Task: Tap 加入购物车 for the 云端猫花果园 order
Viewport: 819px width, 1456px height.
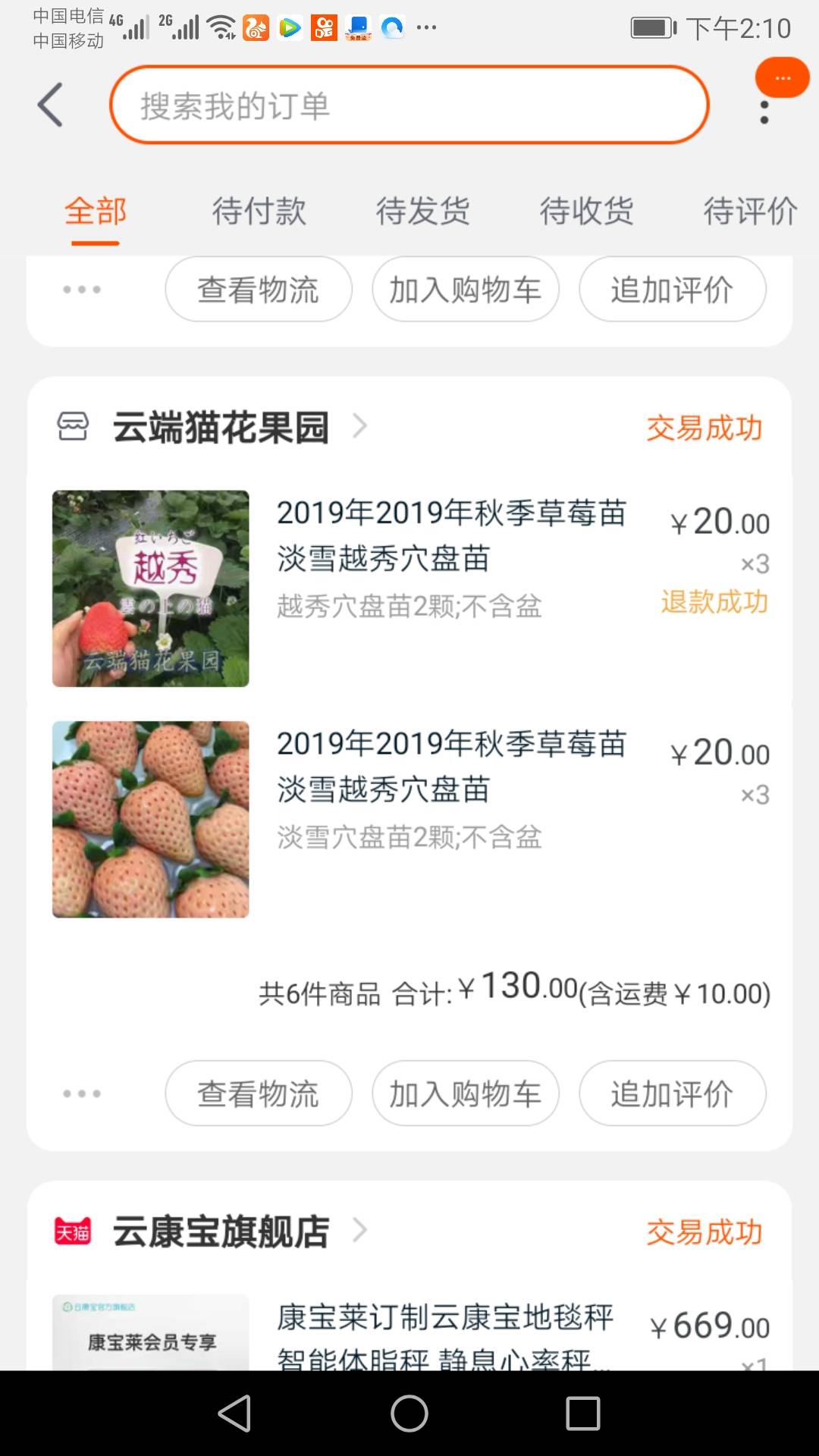Action: tap(466, 1094)
